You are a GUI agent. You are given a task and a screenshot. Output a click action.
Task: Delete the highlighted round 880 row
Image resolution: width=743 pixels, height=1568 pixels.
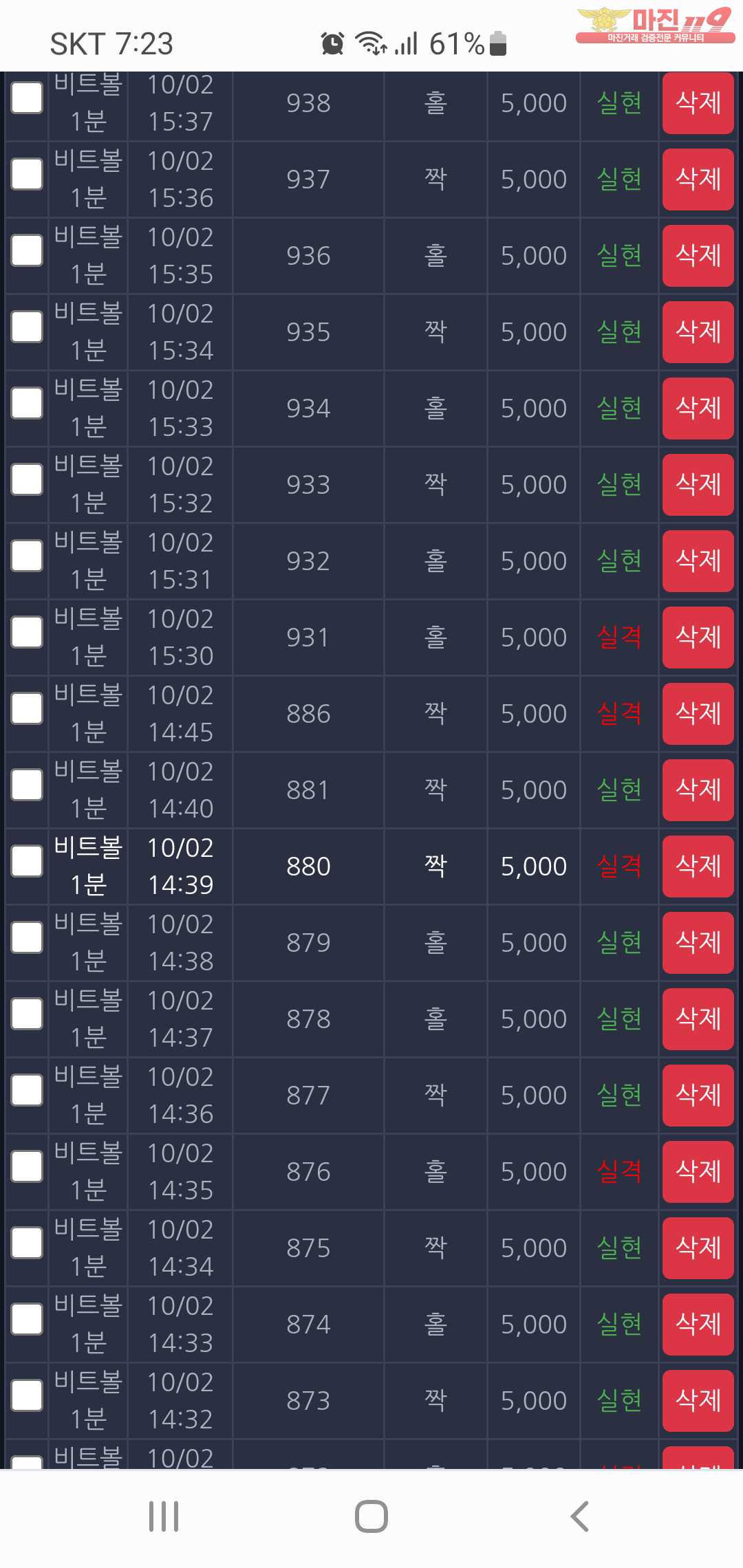click(698, 867)
